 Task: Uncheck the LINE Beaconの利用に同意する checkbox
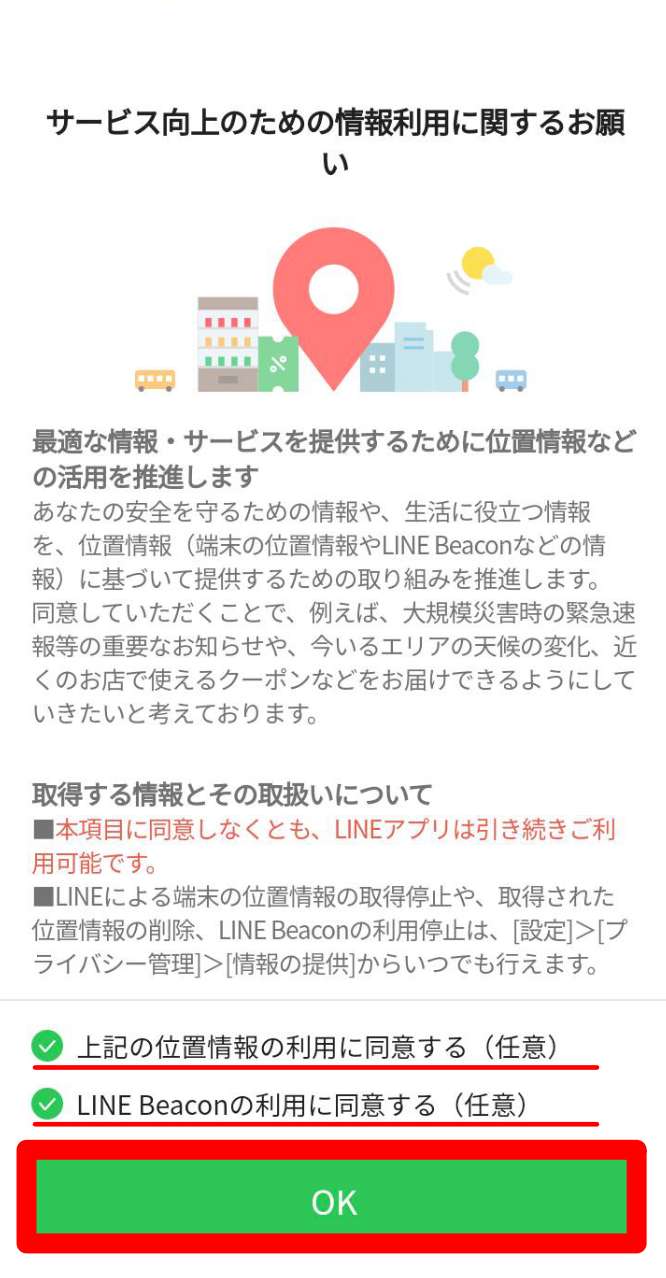click(47, 1105)
